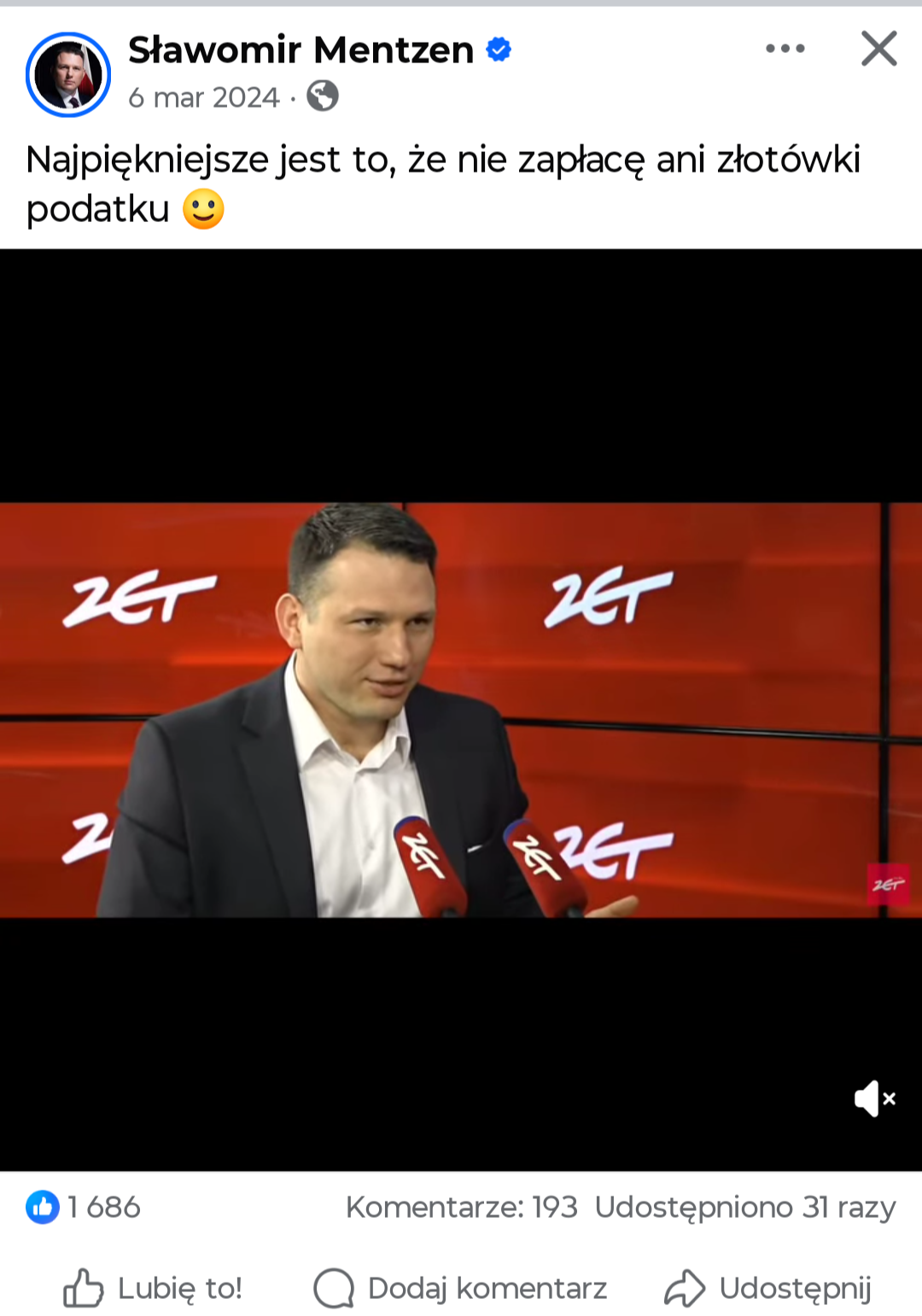
Task: View the 1 686 reactions list
Action: (84, 1207)
